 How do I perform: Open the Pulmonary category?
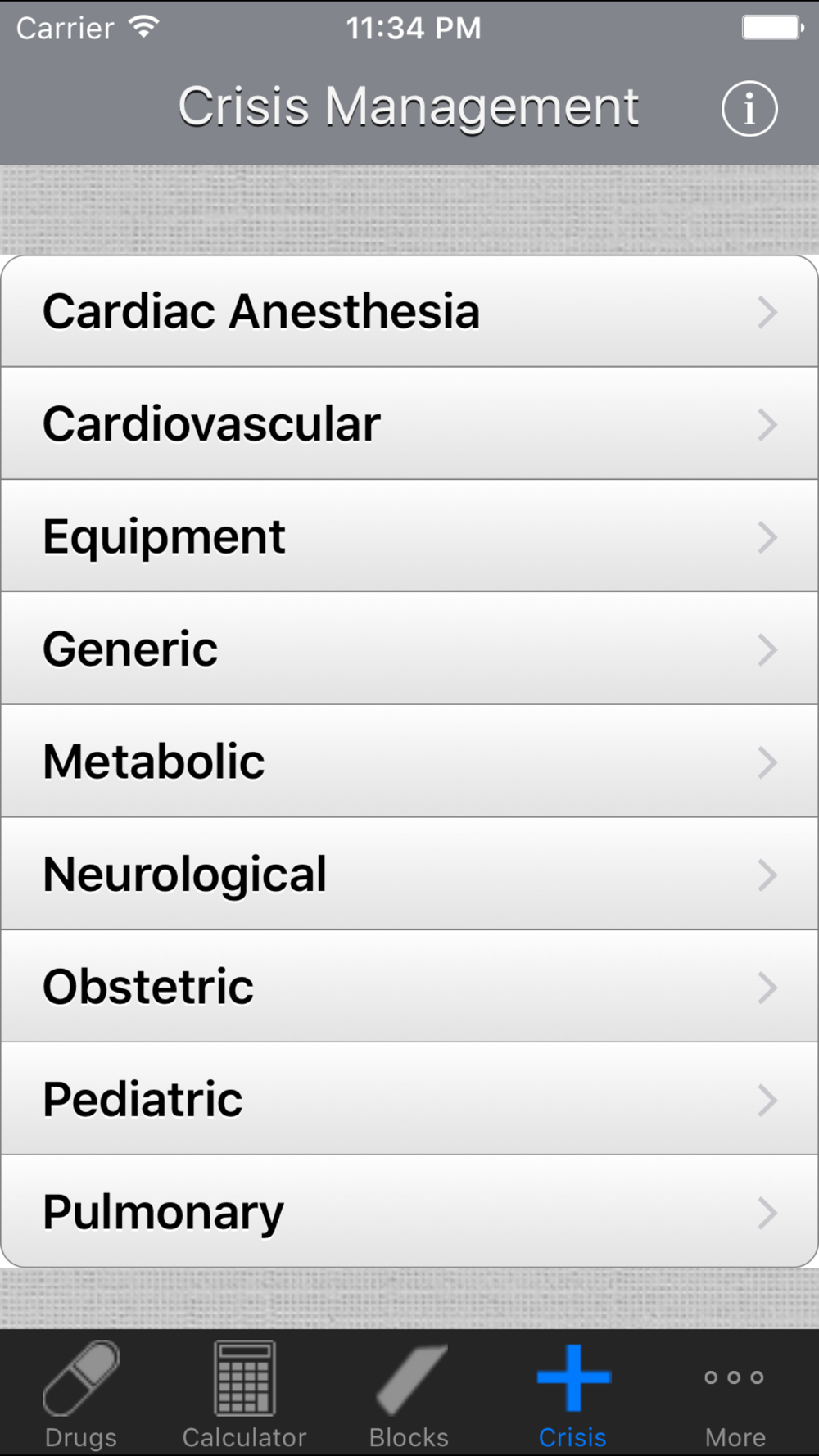tap(409, 1212)
